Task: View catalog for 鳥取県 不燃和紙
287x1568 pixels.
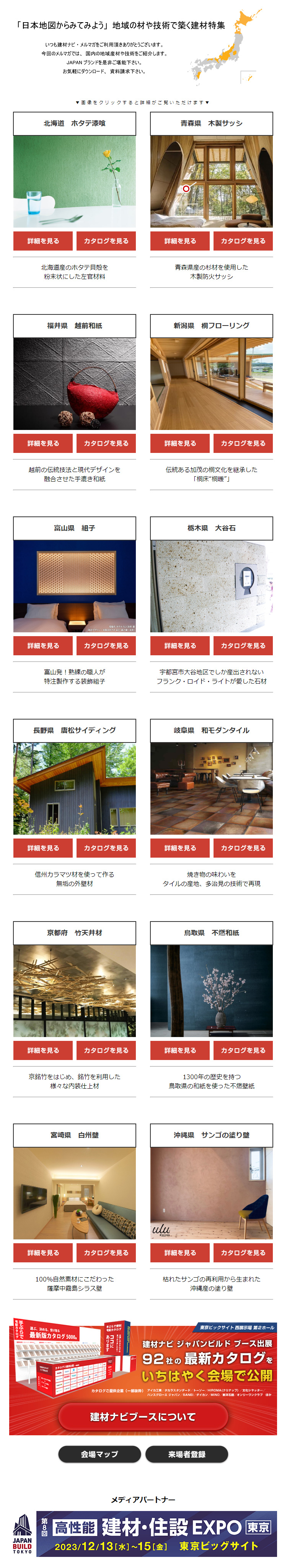Action: tap(243, 1050)
